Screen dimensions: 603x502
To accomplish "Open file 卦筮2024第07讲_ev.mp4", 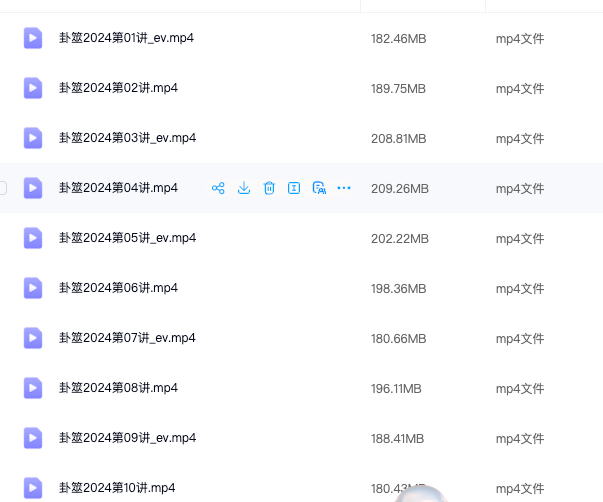I will pos(126,338).
